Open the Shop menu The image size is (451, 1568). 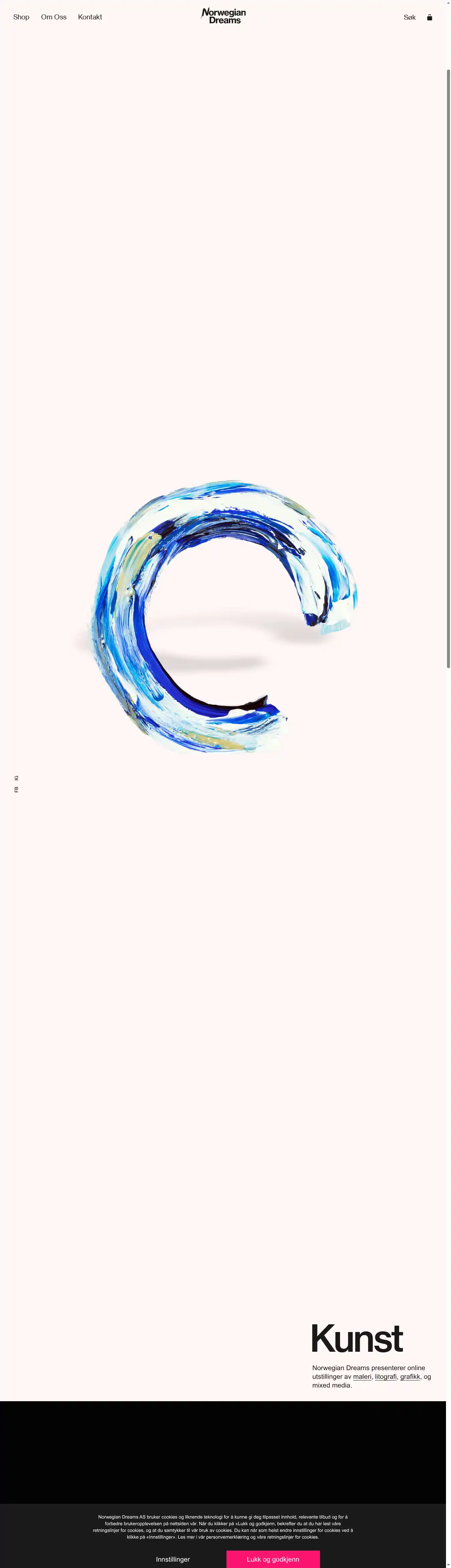point(21,17)
